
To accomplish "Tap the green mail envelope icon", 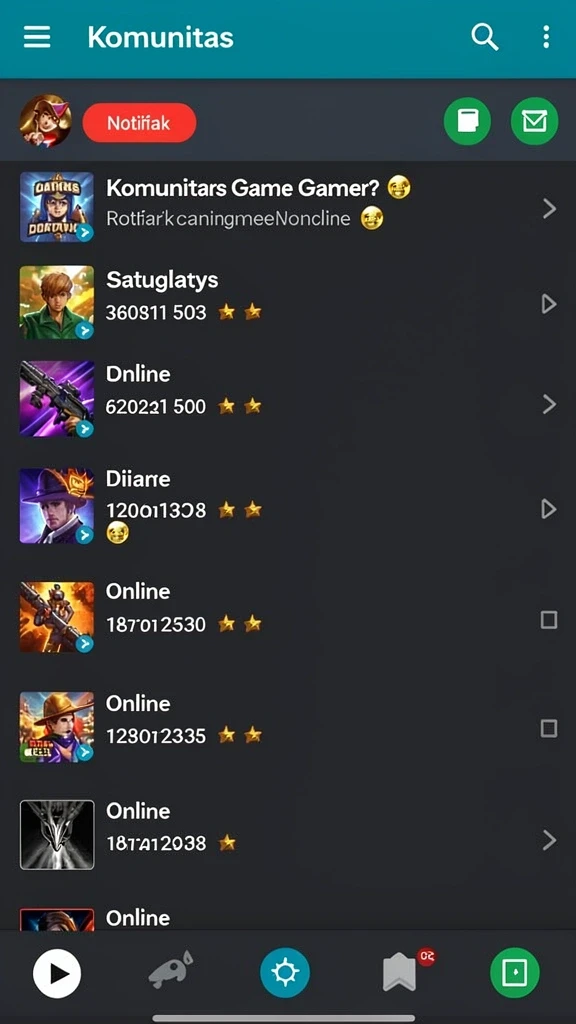I will [534, 121].
